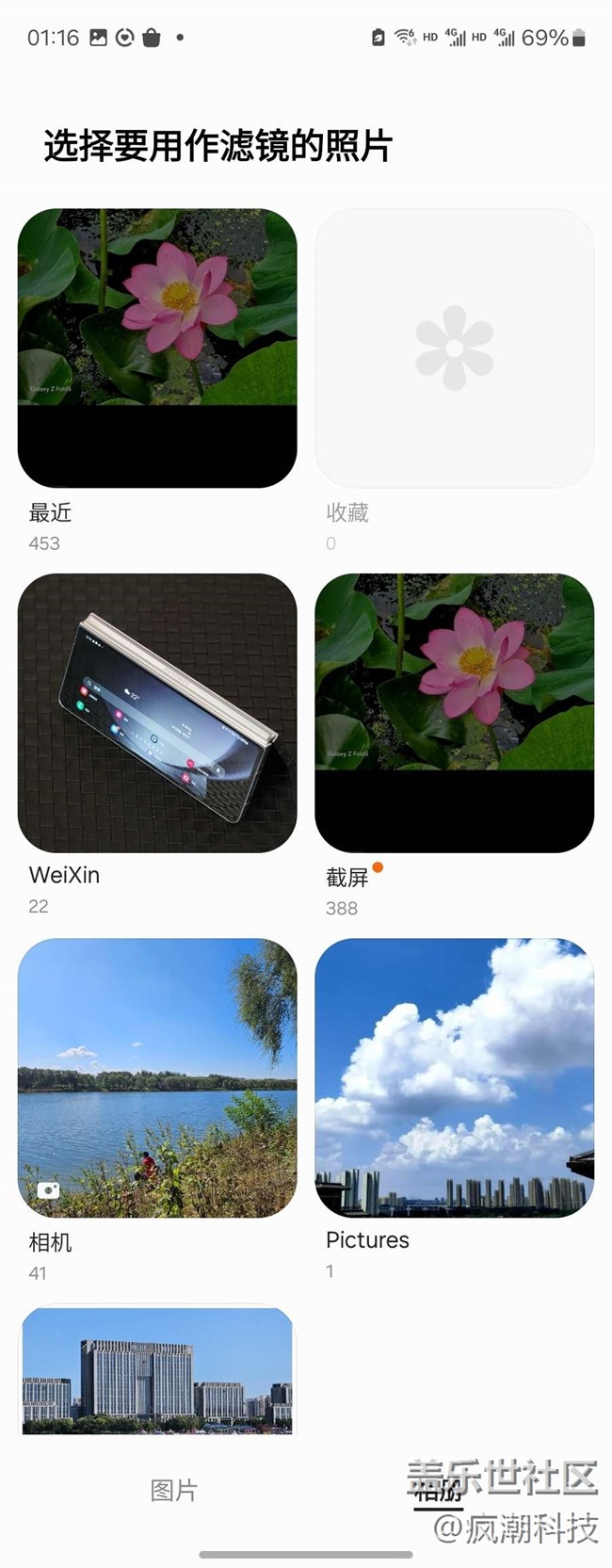Open the 截屏 screenshots album

[454, 713]
